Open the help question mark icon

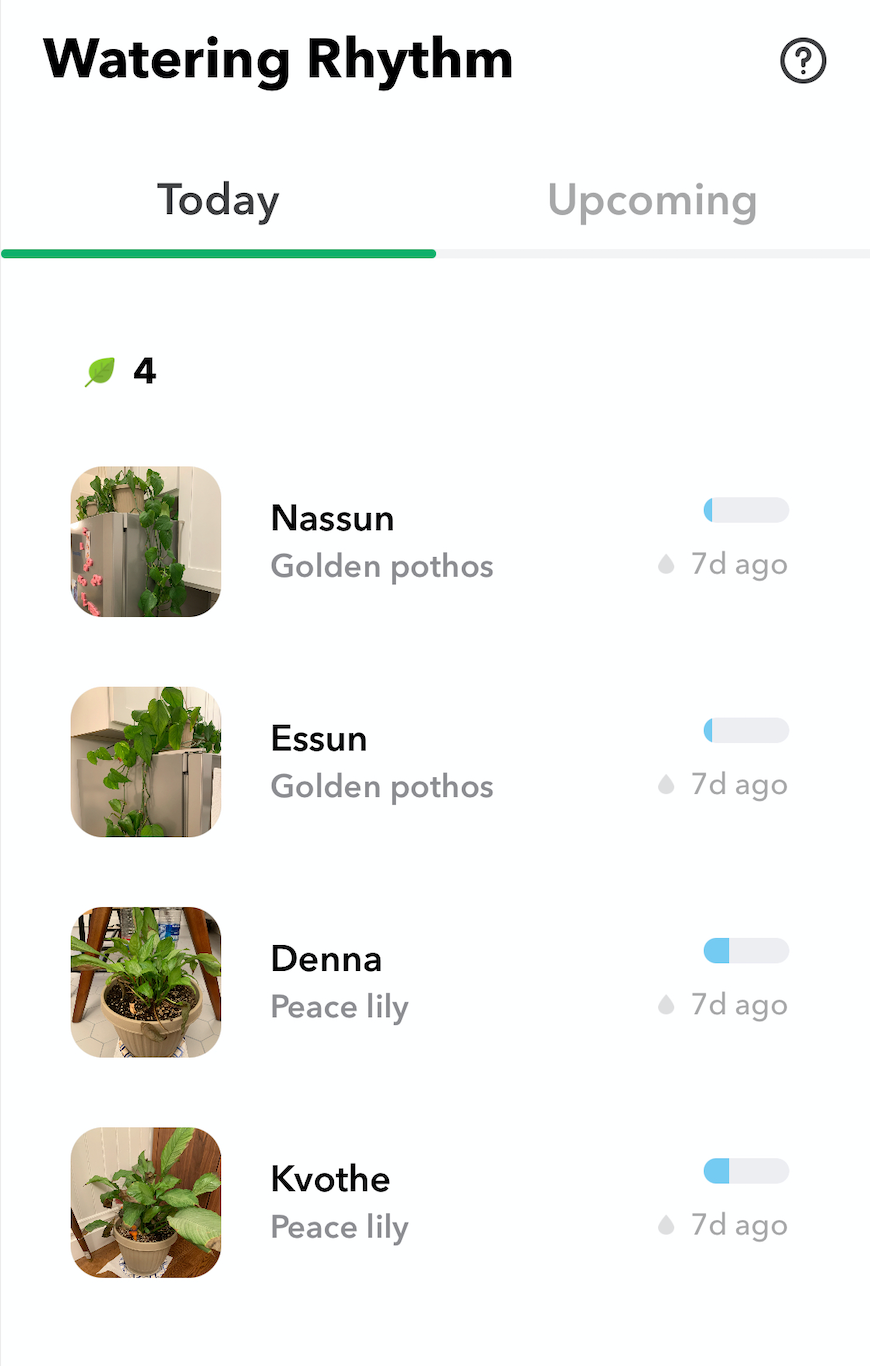(x=802, y=62)
